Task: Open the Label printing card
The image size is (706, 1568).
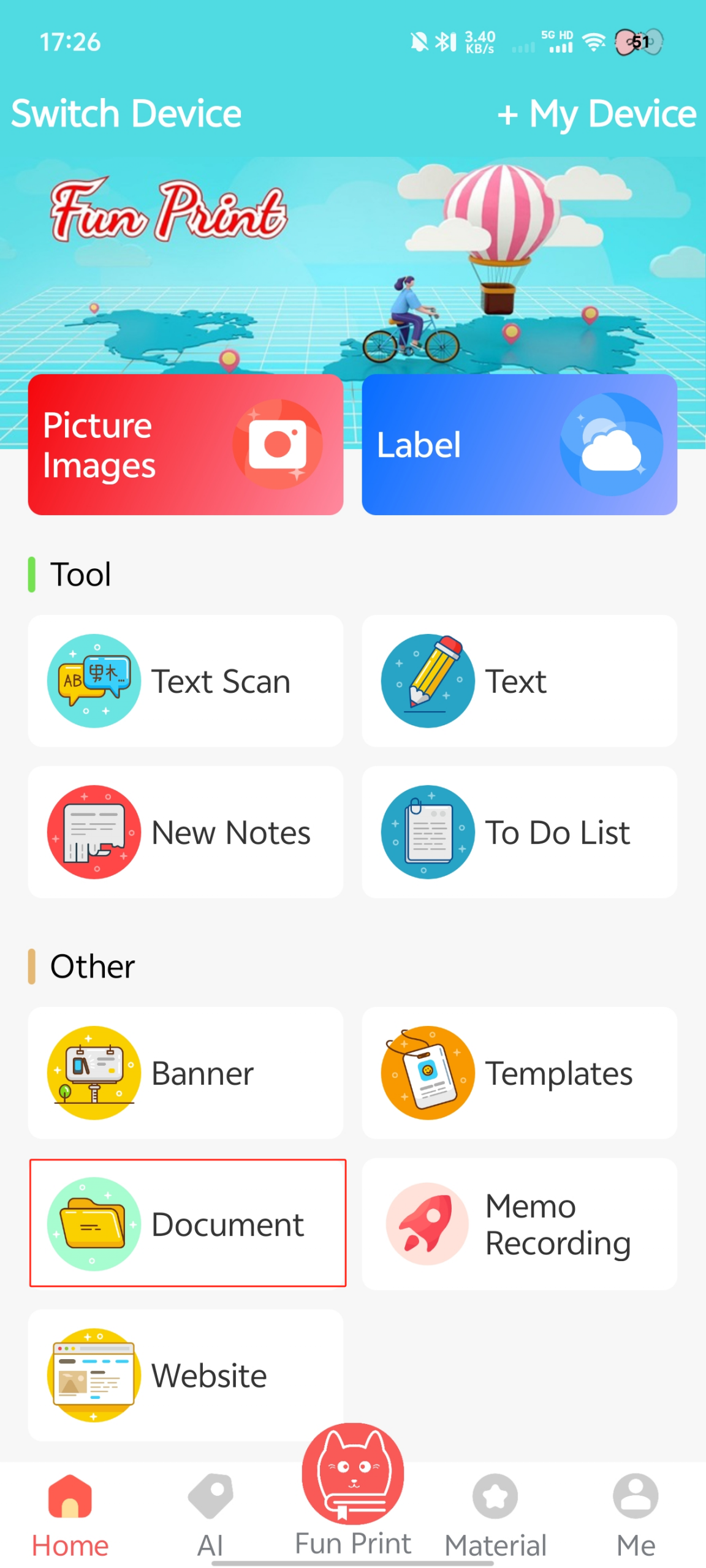Action: click(460, 443)
